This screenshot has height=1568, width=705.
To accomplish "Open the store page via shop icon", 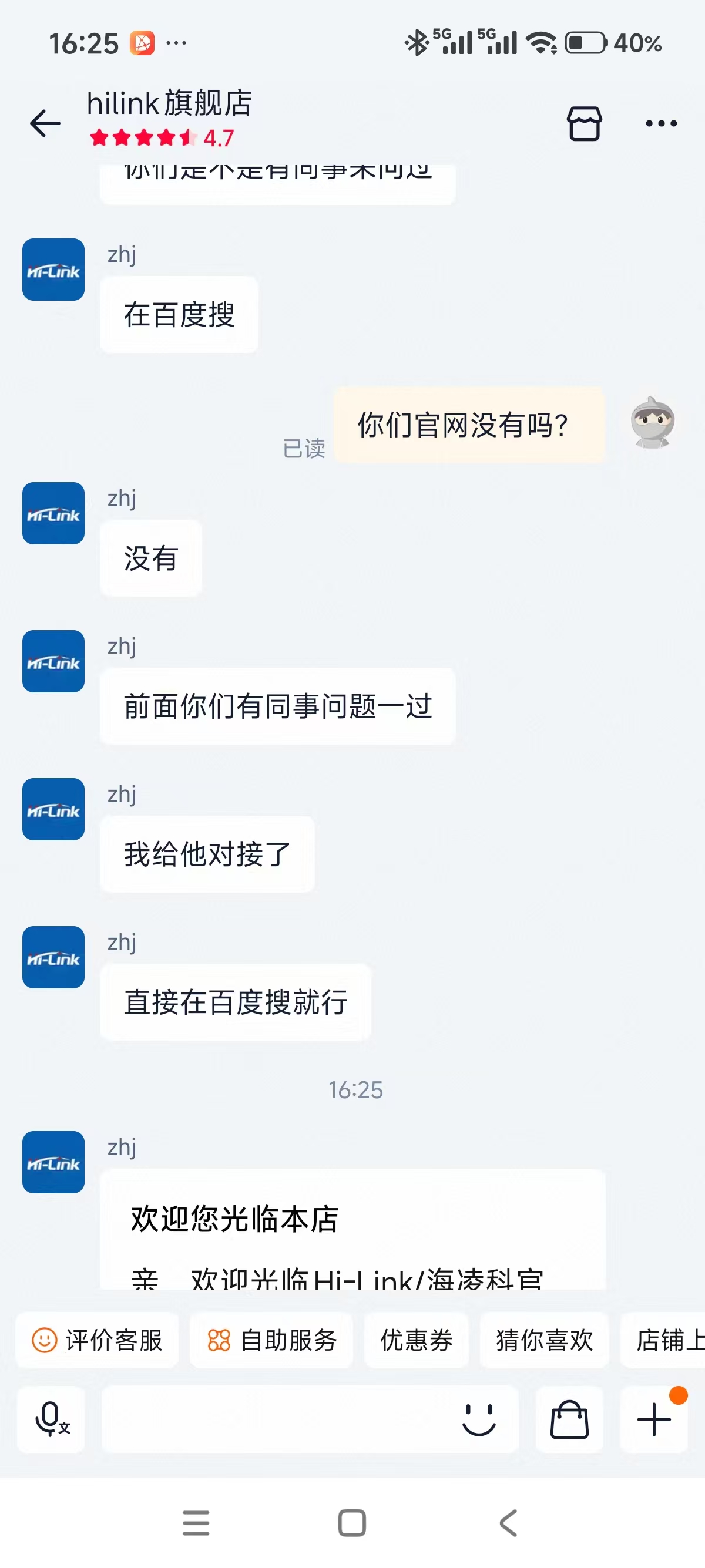I will [585, 122].
